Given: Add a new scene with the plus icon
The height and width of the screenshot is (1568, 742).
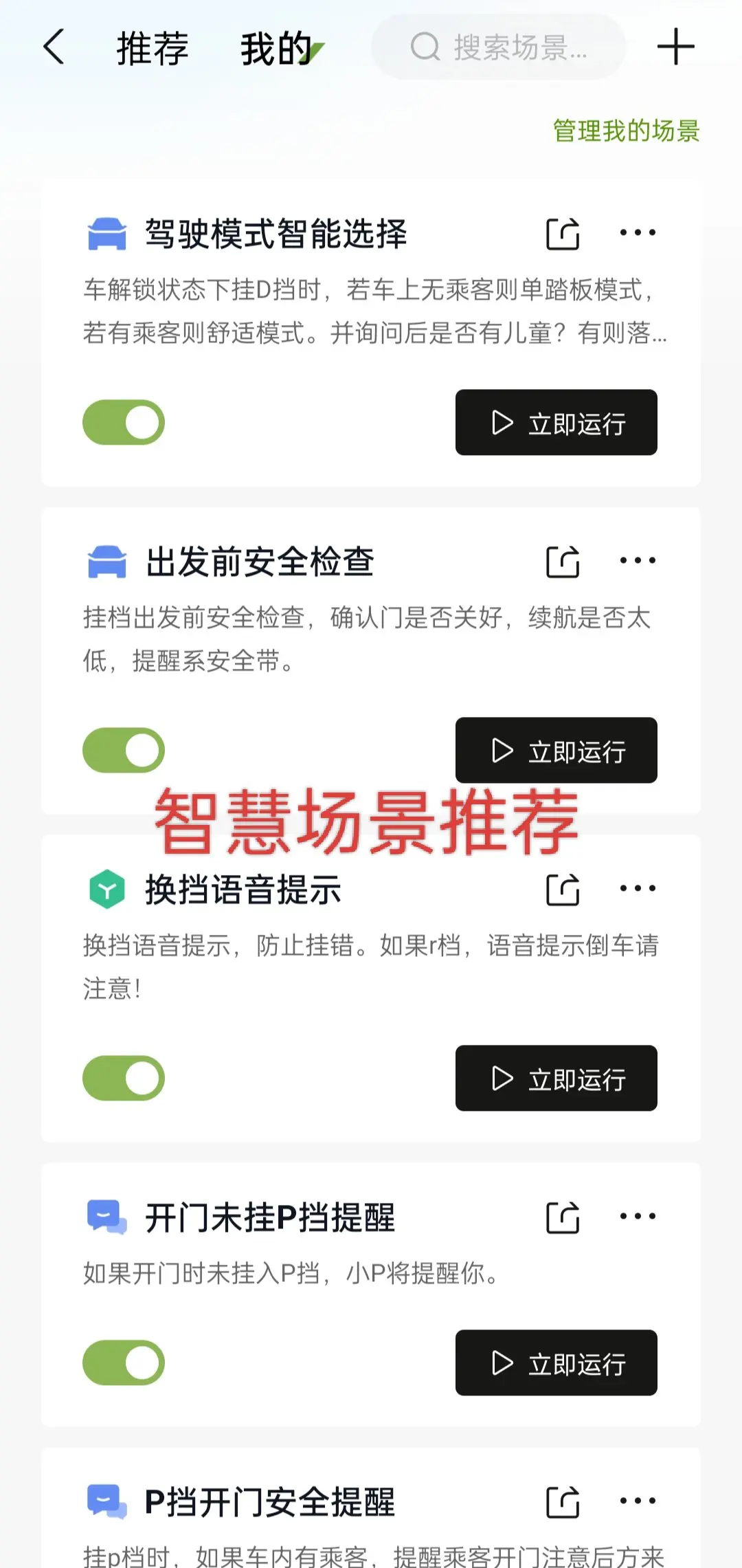Looking at the screenshot, I should click(x=676, y=47).
